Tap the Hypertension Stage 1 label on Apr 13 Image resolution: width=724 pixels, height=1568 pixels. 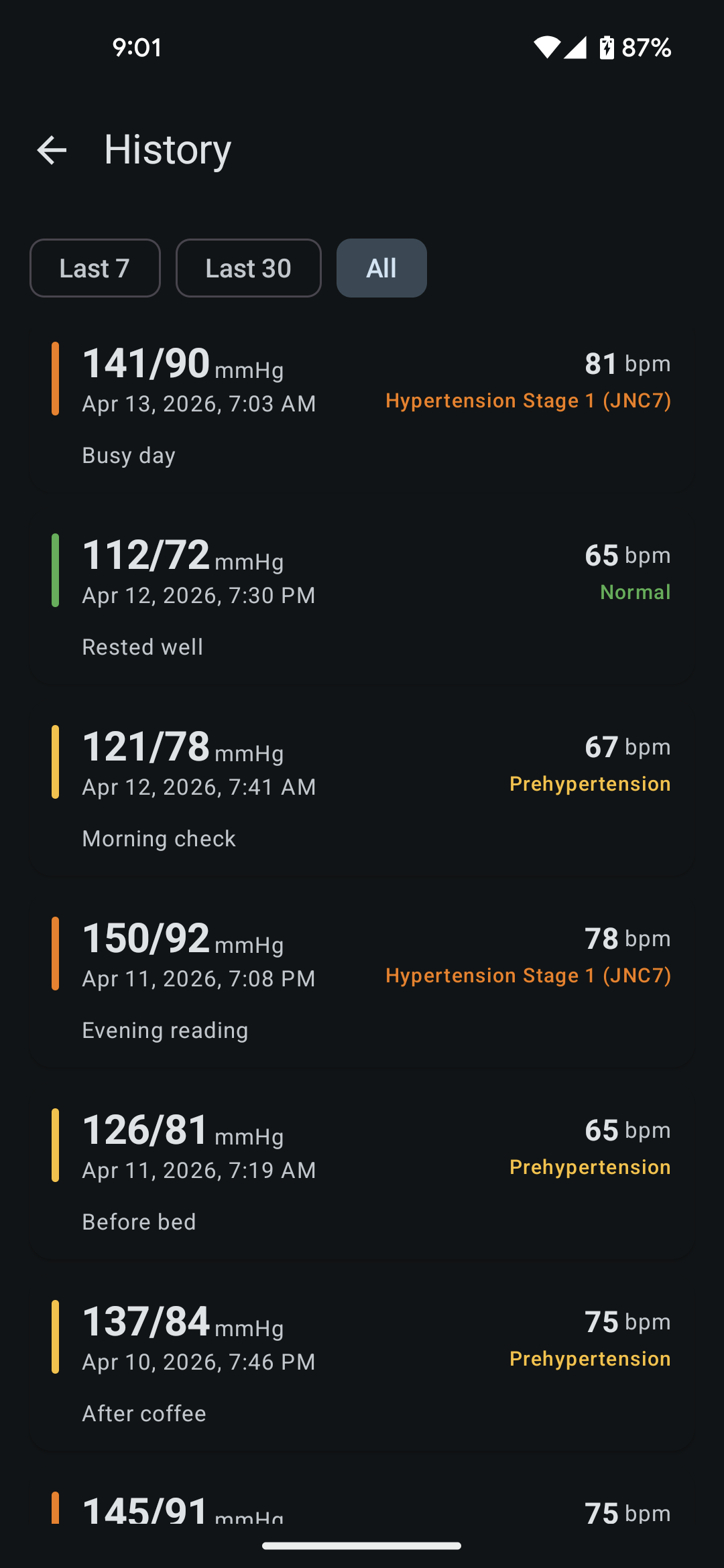pos(528,400)
